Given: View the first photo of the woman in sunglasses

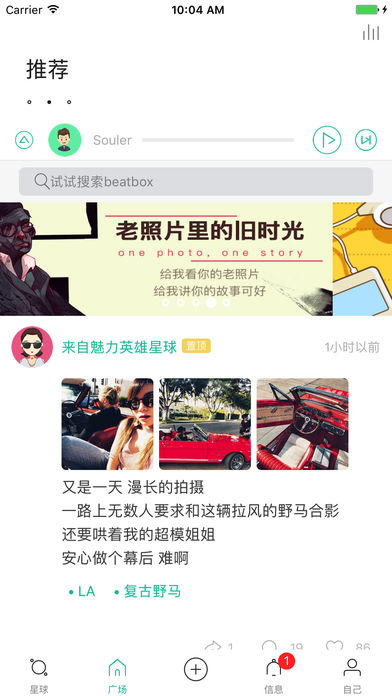Looking at the screenshot, I should coord(107,424).
